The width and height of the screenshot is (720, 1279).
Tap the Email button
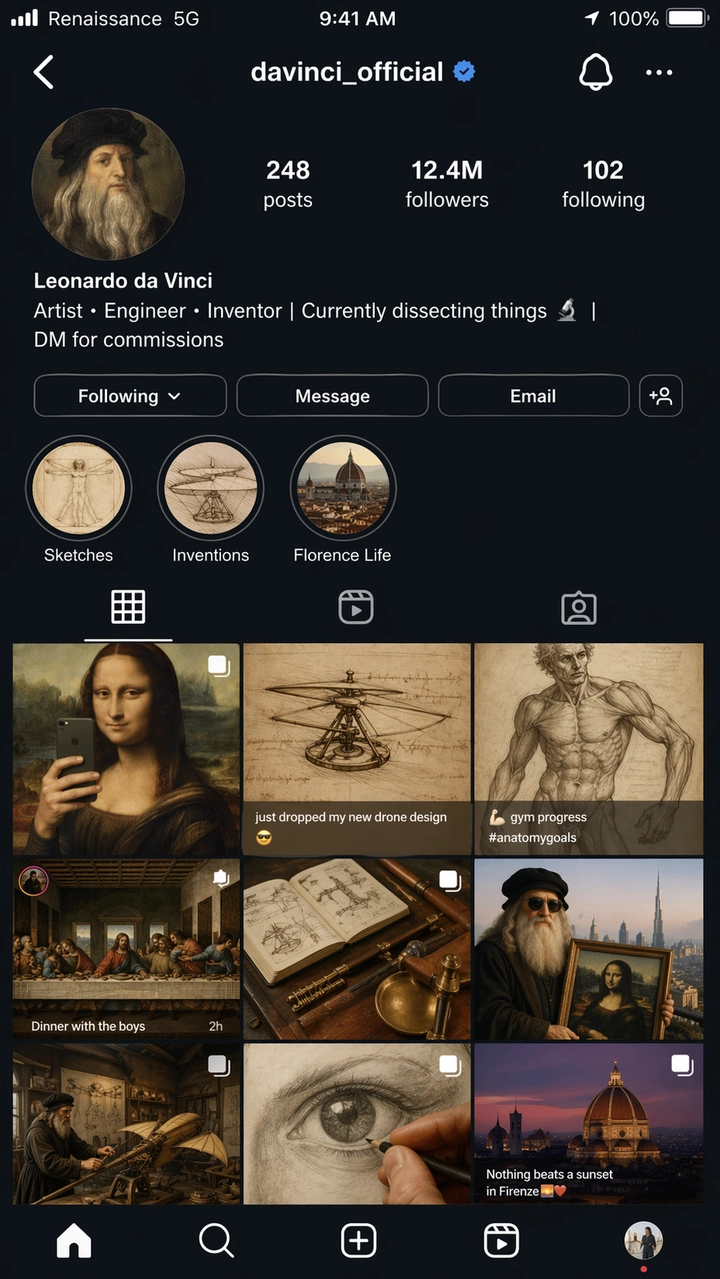point(533,396)
